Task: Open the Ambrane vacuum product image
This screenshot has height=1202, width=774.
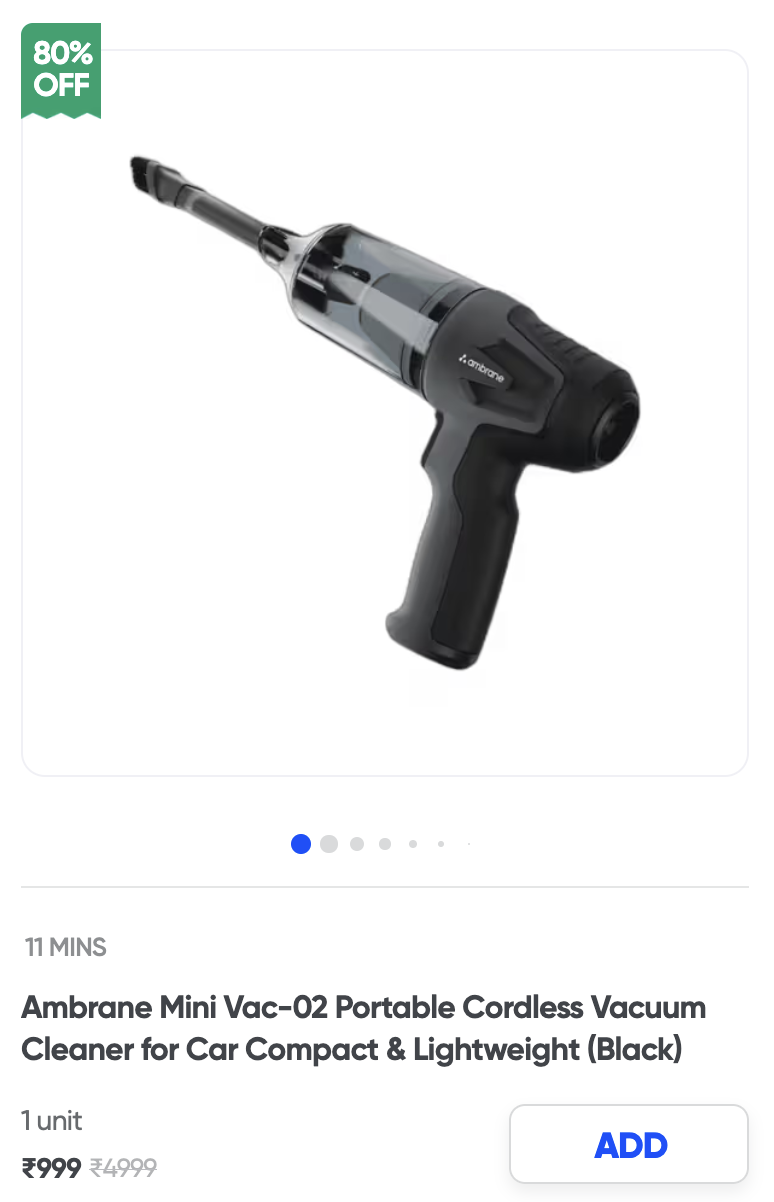Action: pos(385,412)
